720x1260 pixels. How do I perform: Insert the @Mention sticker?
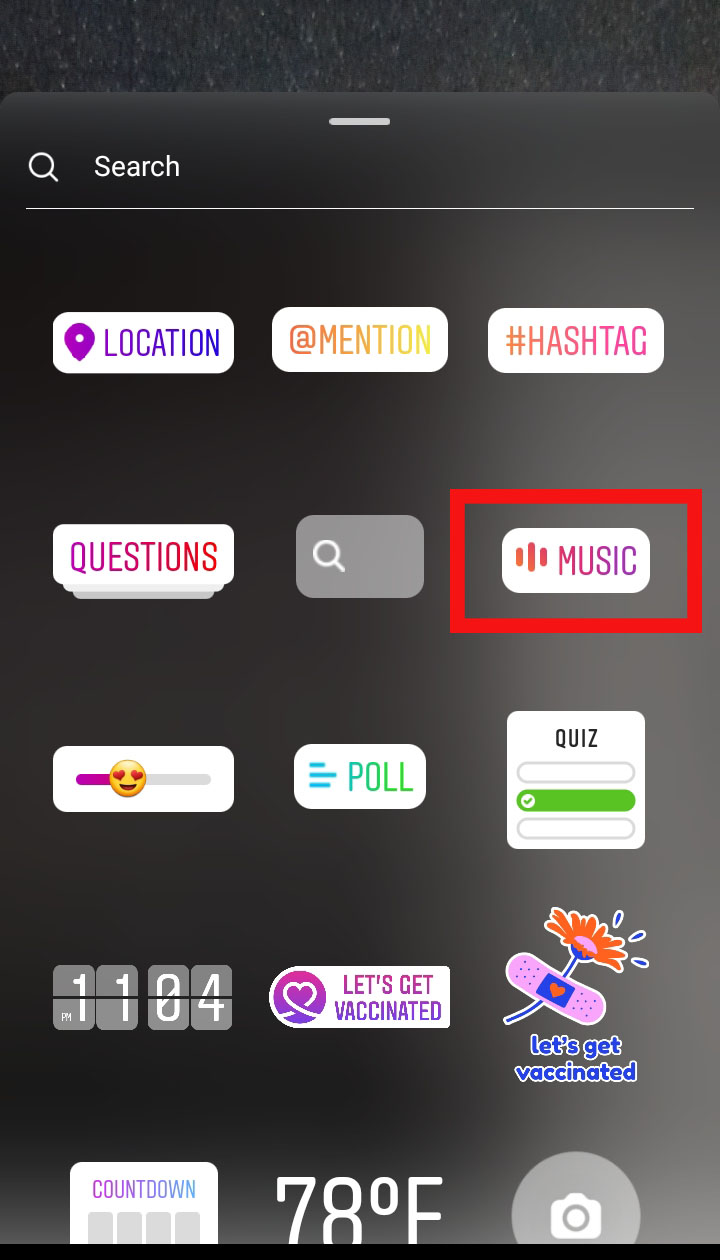359,339
